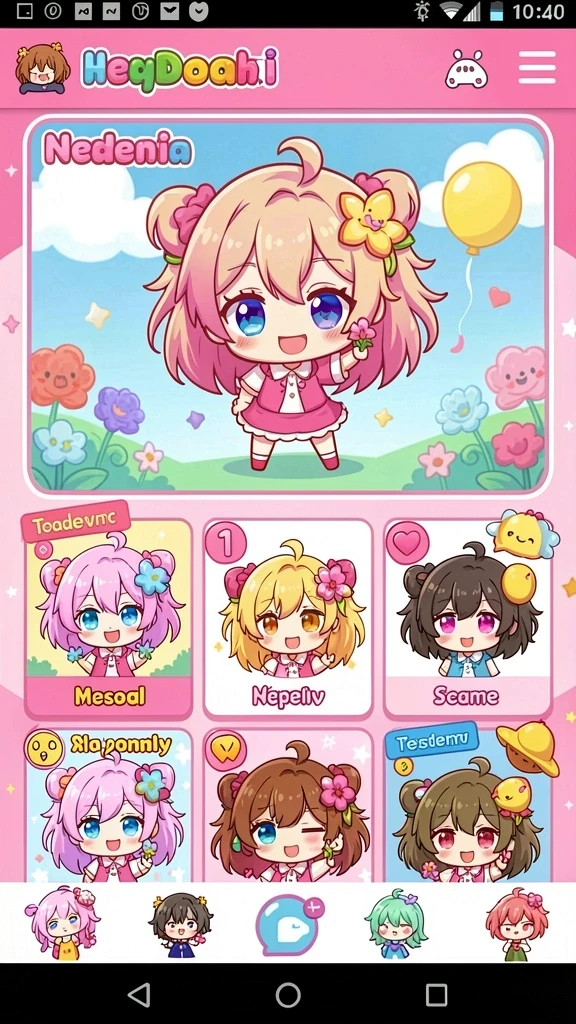Open the Scame character card
576x1024 pixels.
pyautogui.click(x=468, y=618)
